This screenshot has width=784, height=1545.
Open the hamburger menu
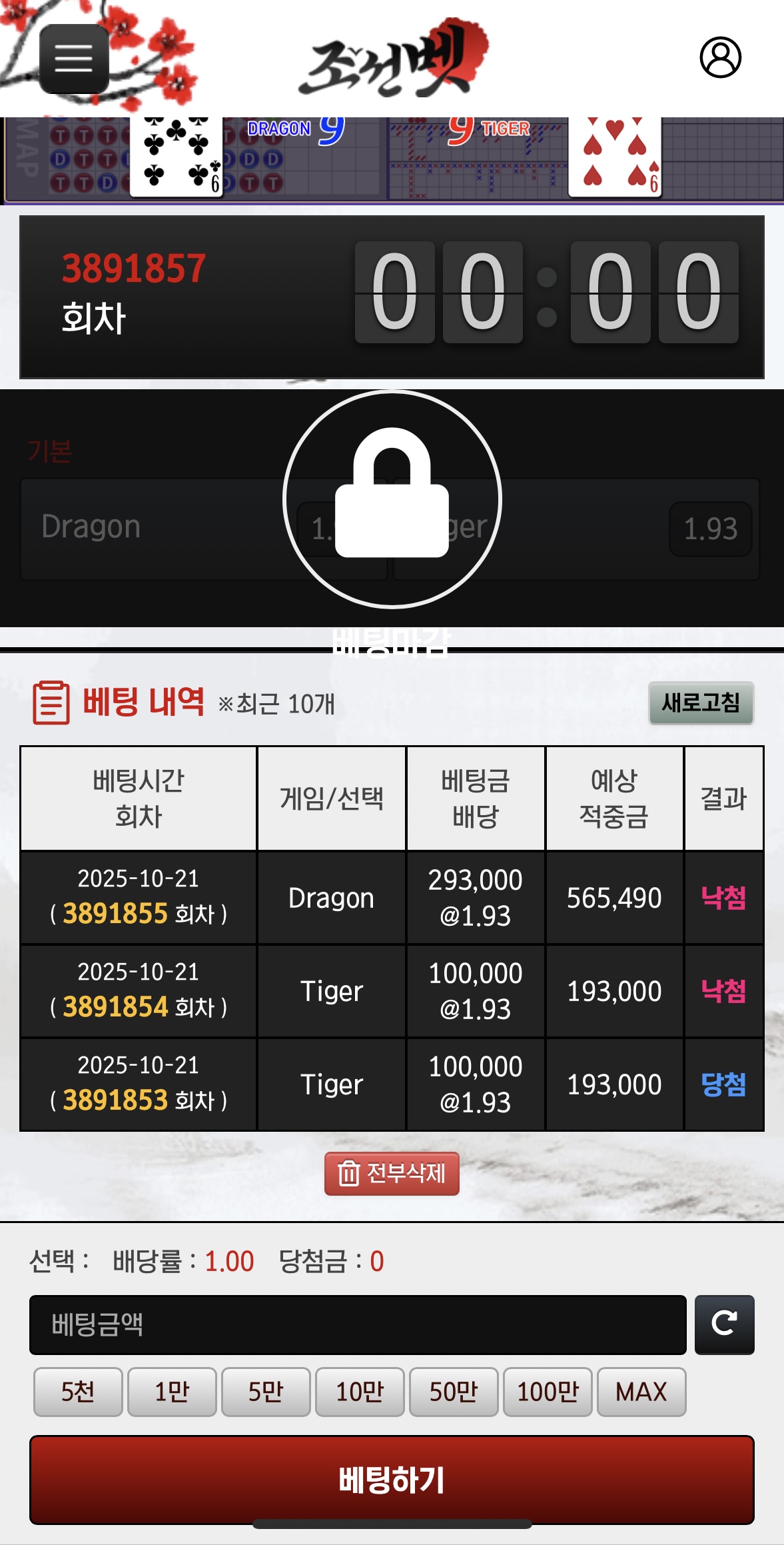(74, 59)
